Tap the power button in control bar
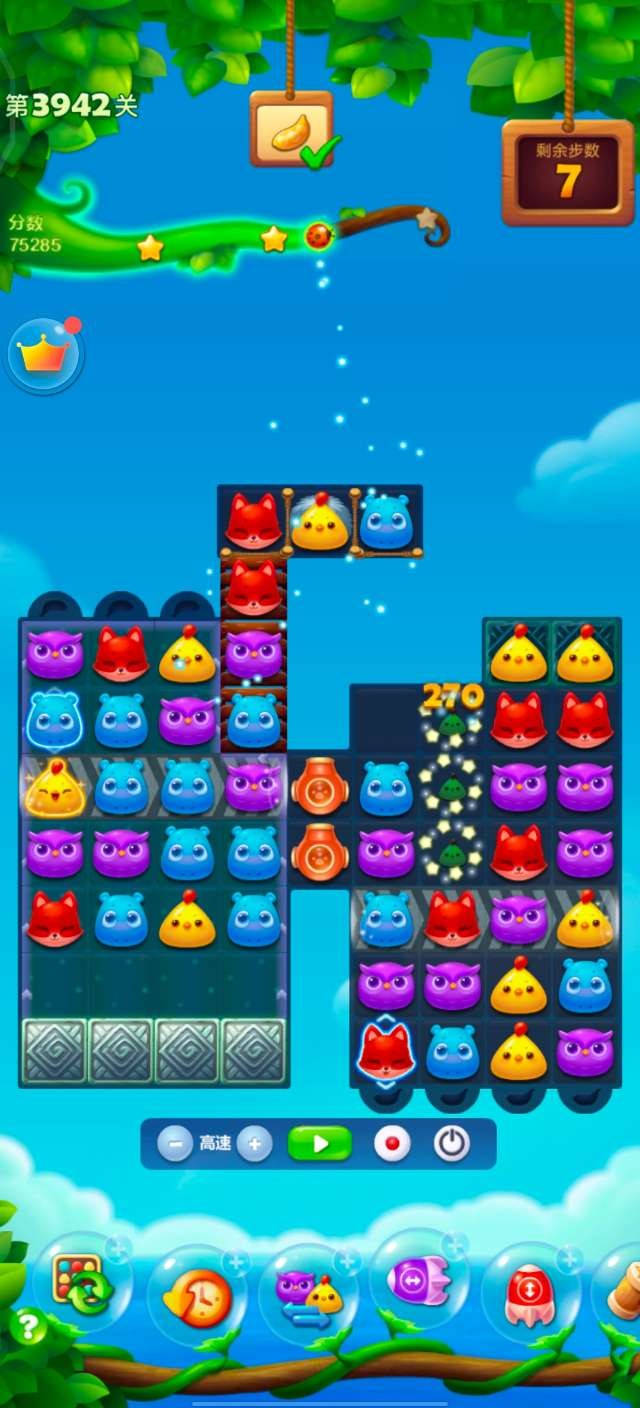640x1408 pixels. coord(452,1144)
